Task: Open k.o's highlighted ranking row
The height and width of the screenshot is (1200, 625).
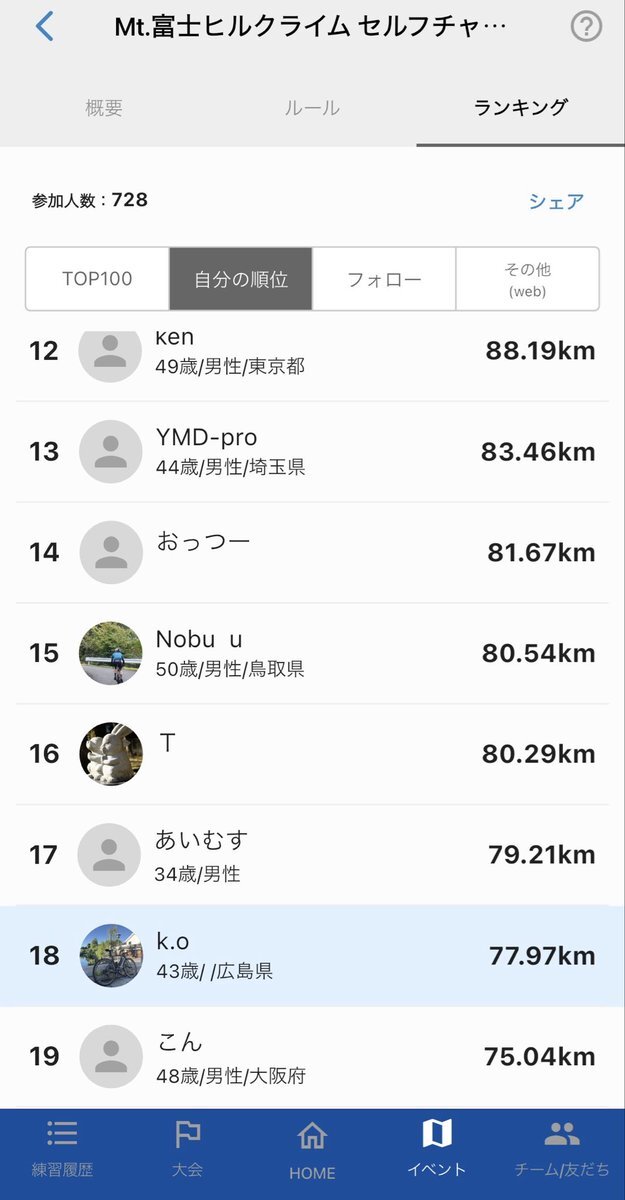Action: [312, 956]
